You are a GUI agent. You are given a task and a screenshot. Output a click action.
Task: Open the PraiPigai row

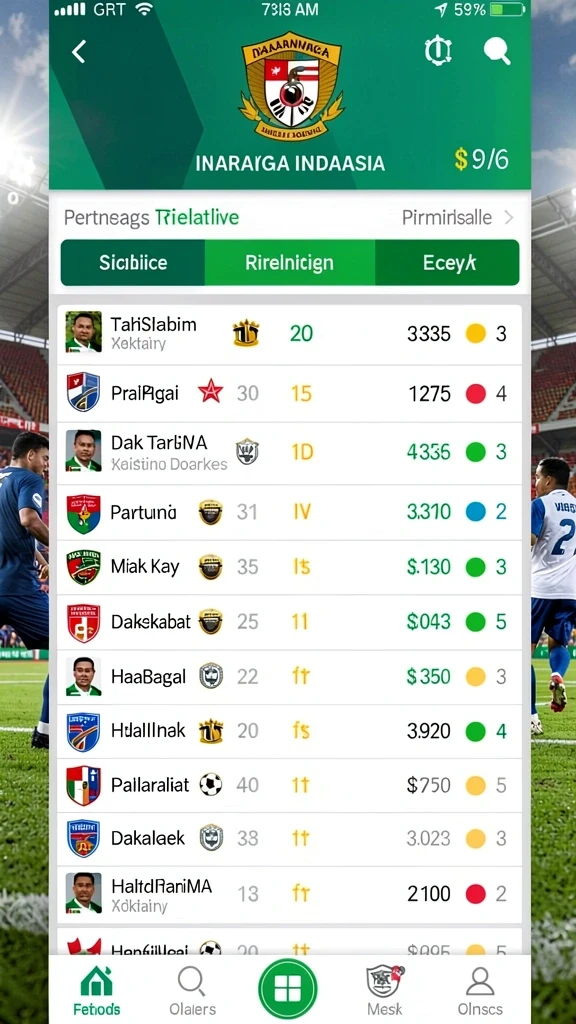tap(289, 393)
